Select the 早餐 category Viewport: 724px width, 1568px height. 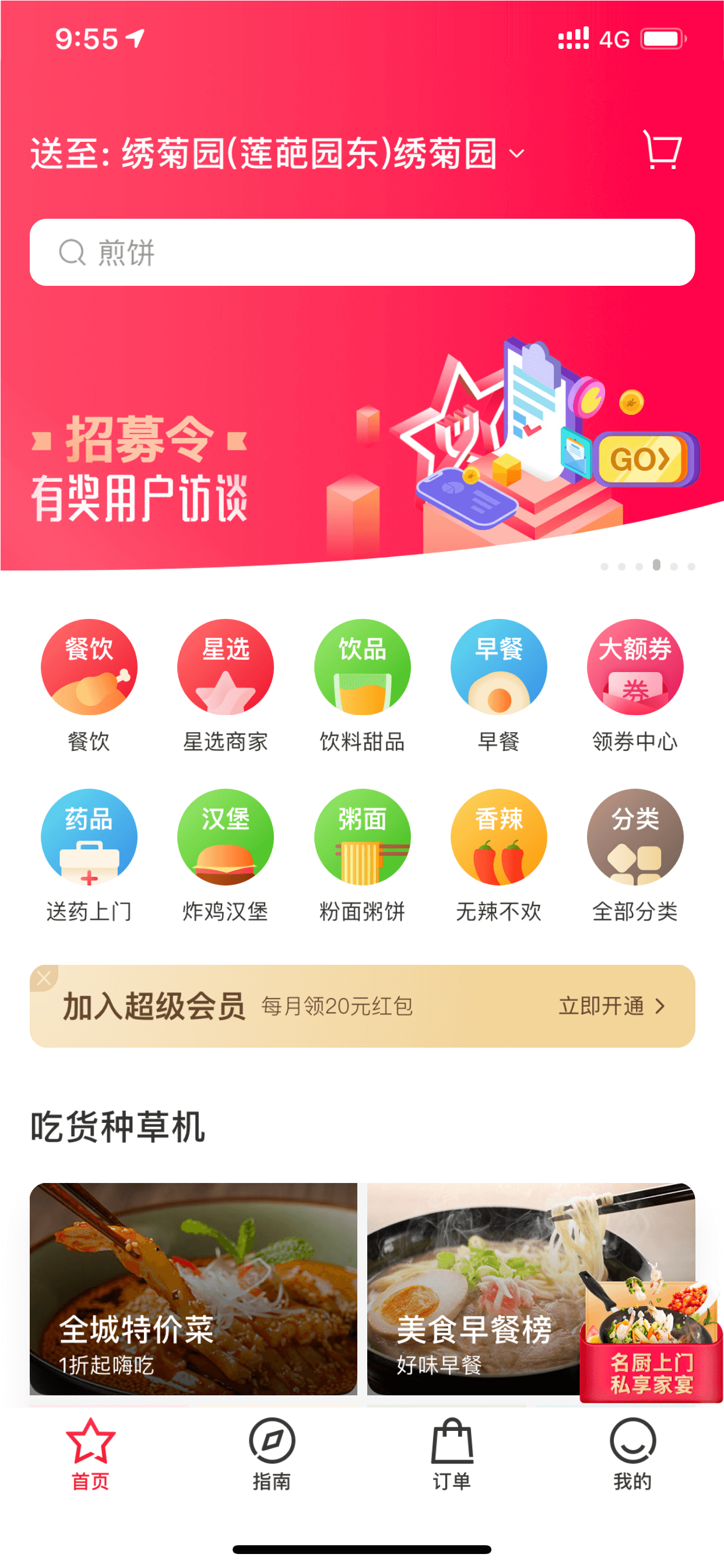[498, 686]
